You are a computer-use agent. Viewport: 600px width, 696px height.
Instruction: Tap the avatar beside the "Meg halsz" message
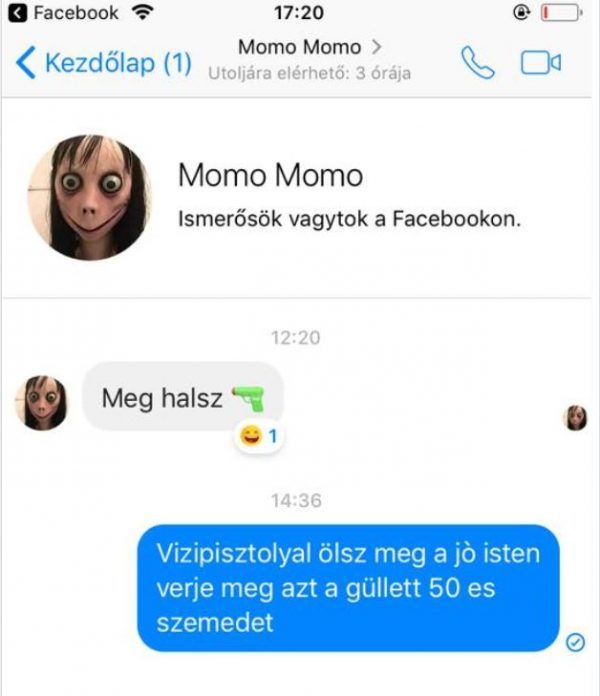[x=41, y=403]
